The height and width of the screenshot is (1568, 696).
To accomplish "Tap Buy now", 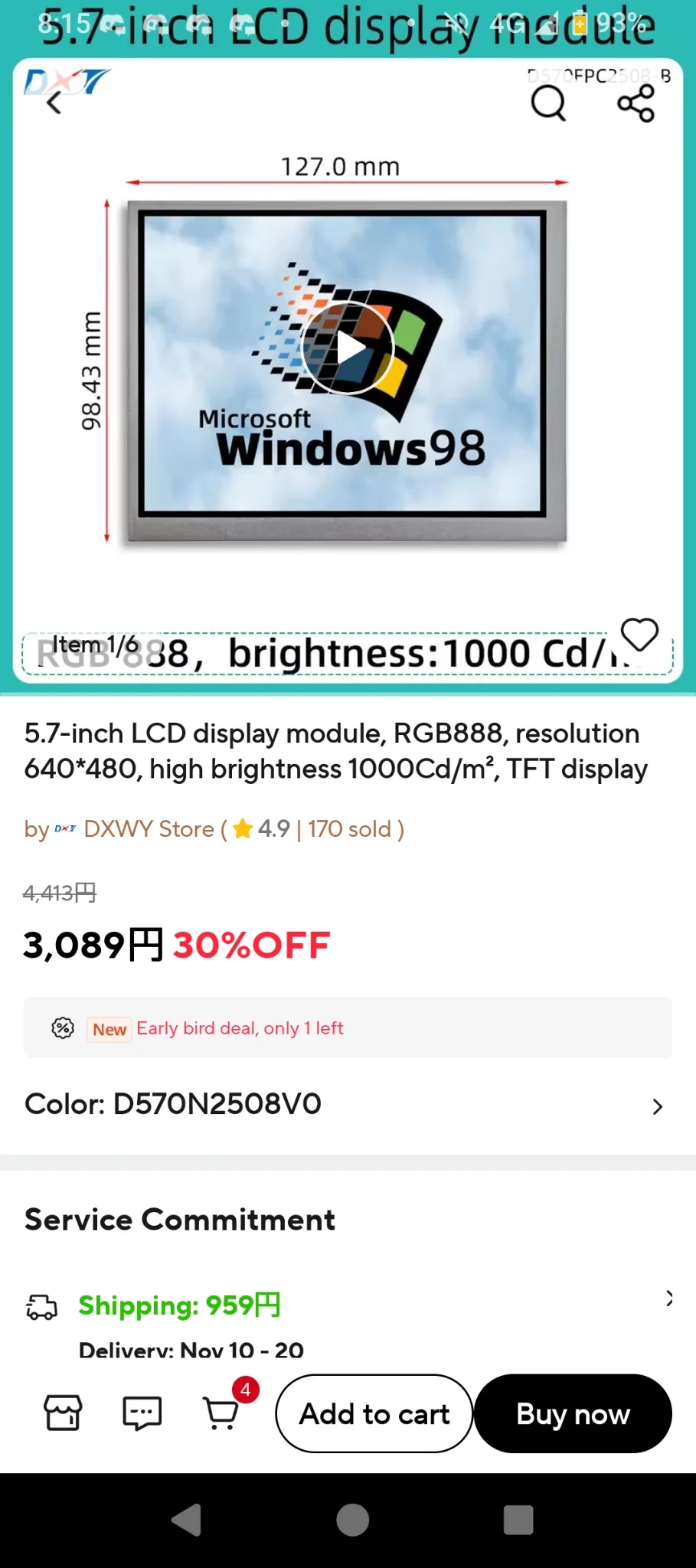I will pos(573,1414).
